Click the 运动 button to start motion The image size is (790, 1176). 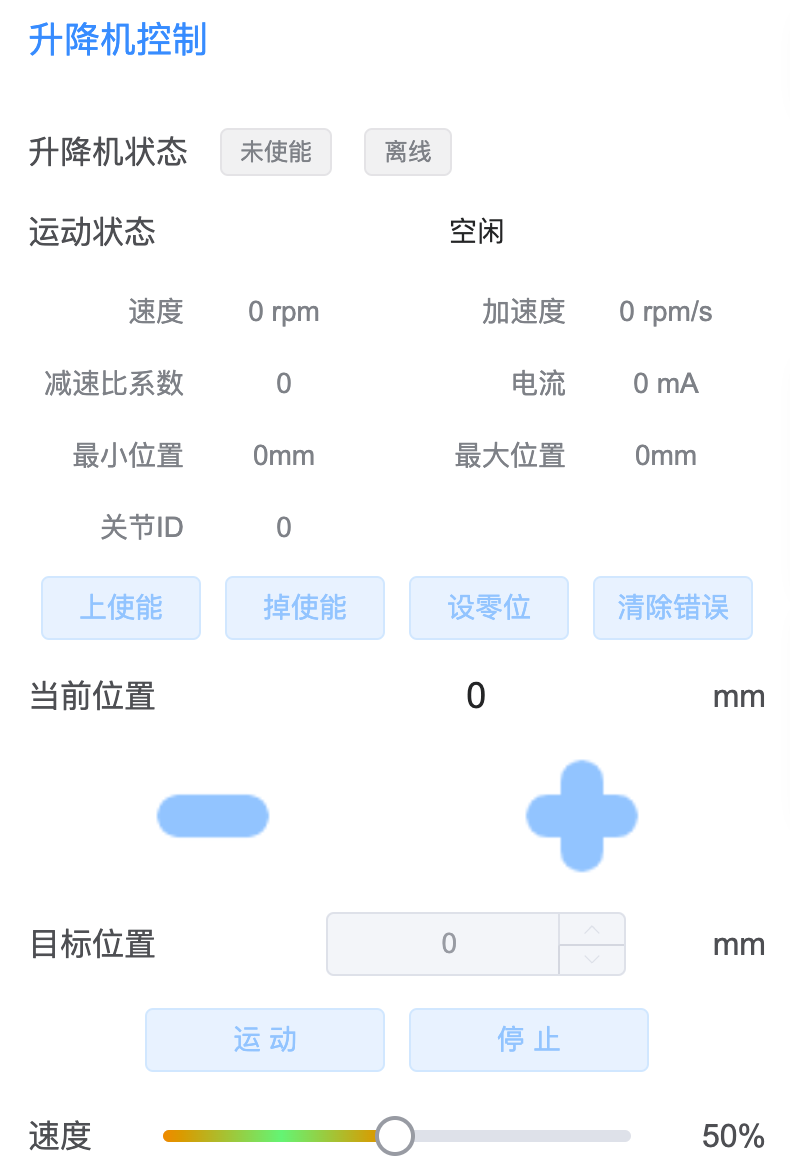tap(264, 1040)
